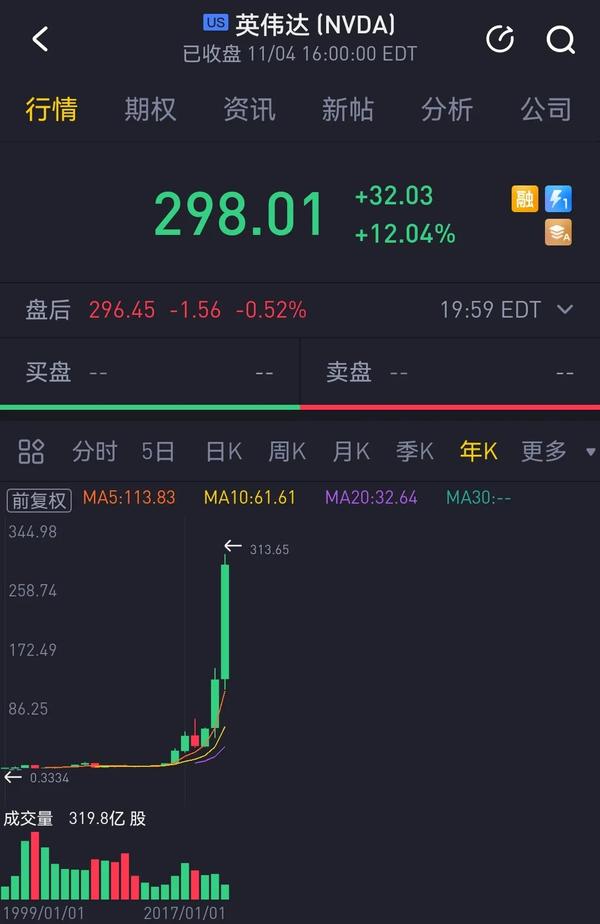Switch to the 期权 tab

[x=150, y=109]
